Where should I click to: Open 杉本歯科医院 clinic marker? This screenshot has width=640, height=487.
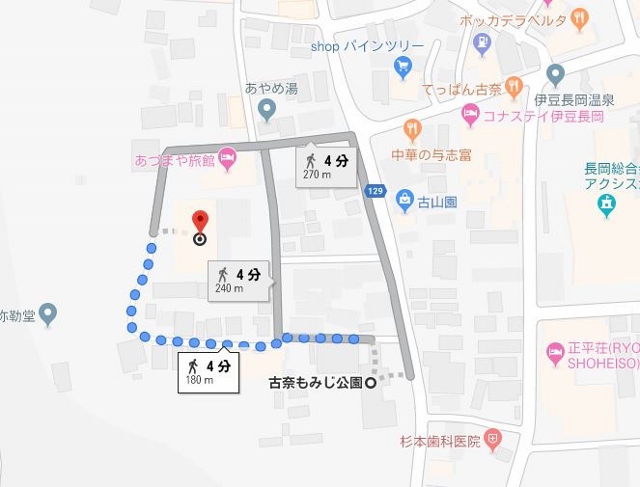tap(492, 439)
